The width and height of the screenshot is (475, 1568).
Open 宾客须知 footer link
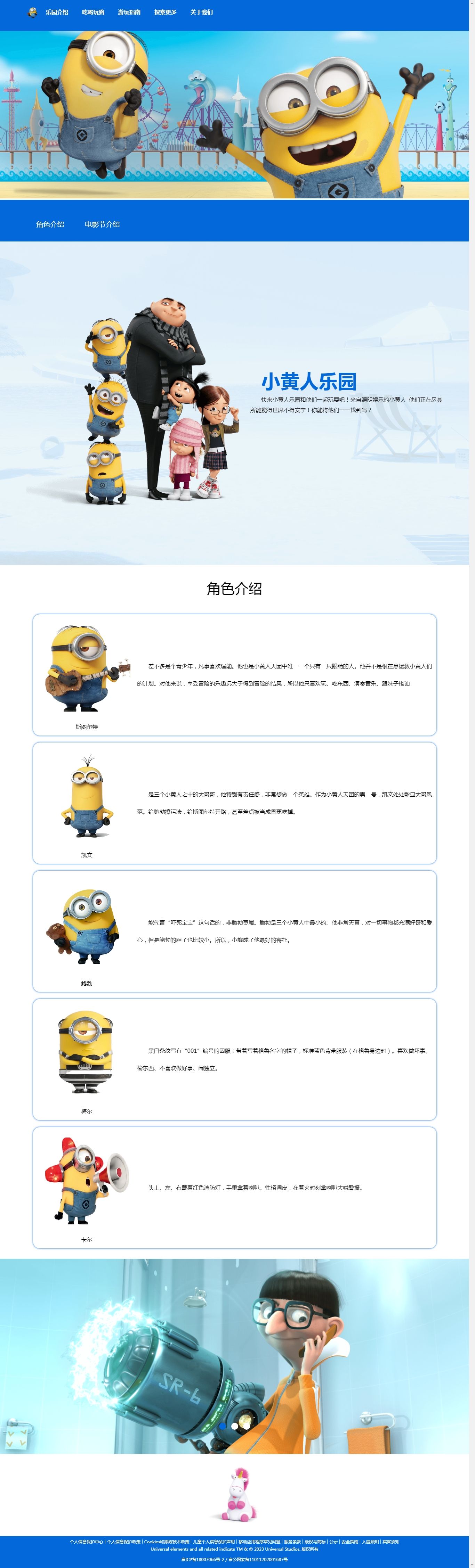click(391, 1542)
